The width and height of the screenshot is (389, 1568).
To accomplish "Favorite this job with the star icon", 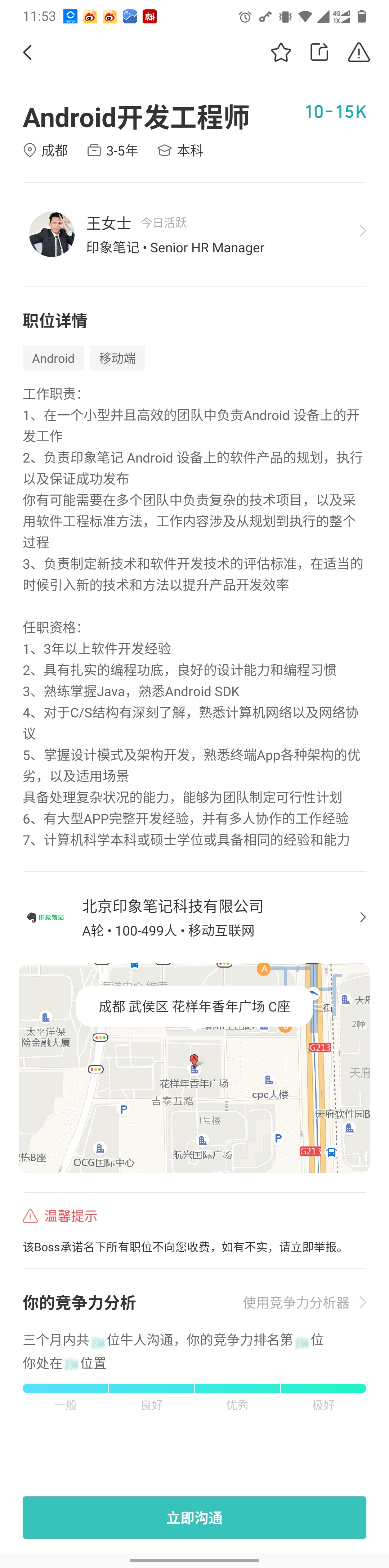I will [x=281, y=52].
